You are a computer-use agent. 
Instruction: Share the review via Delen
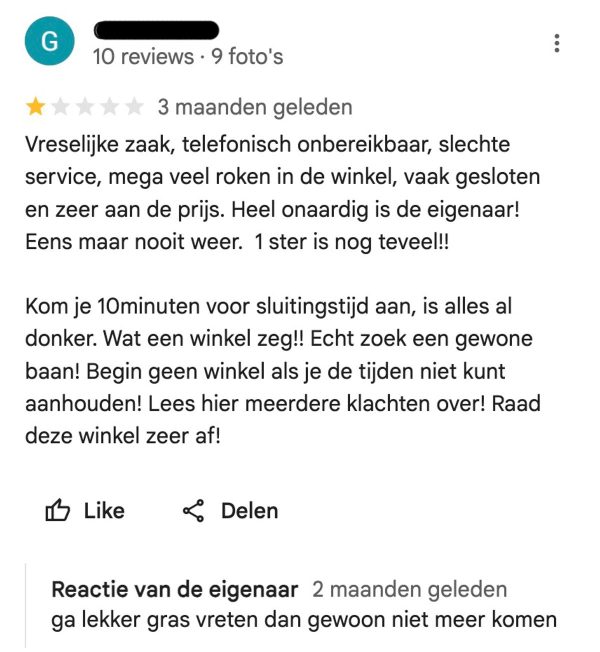[x=230, y=511]
